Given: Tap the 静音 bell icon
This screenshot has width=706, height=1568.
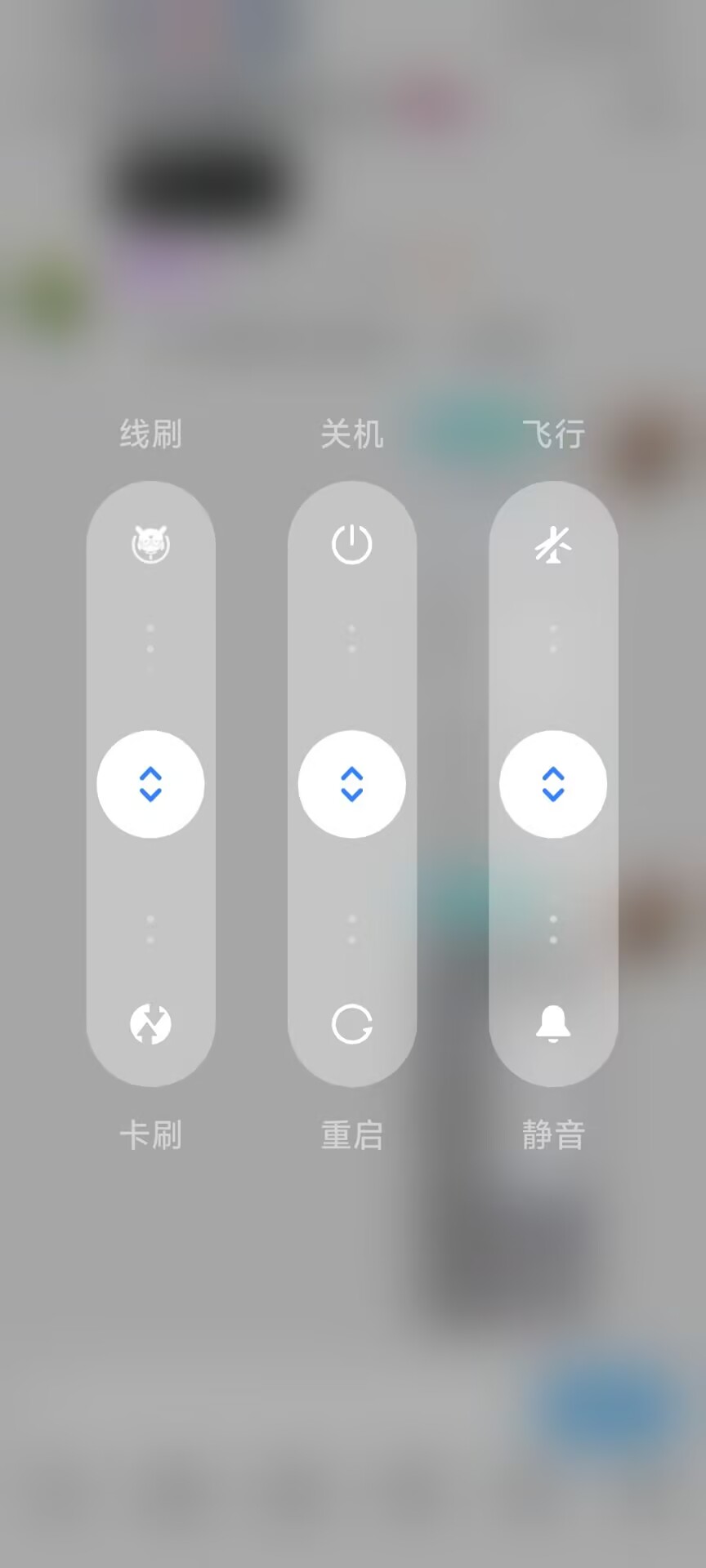Looking at the screenshot, I should [x=553, y=1023].
